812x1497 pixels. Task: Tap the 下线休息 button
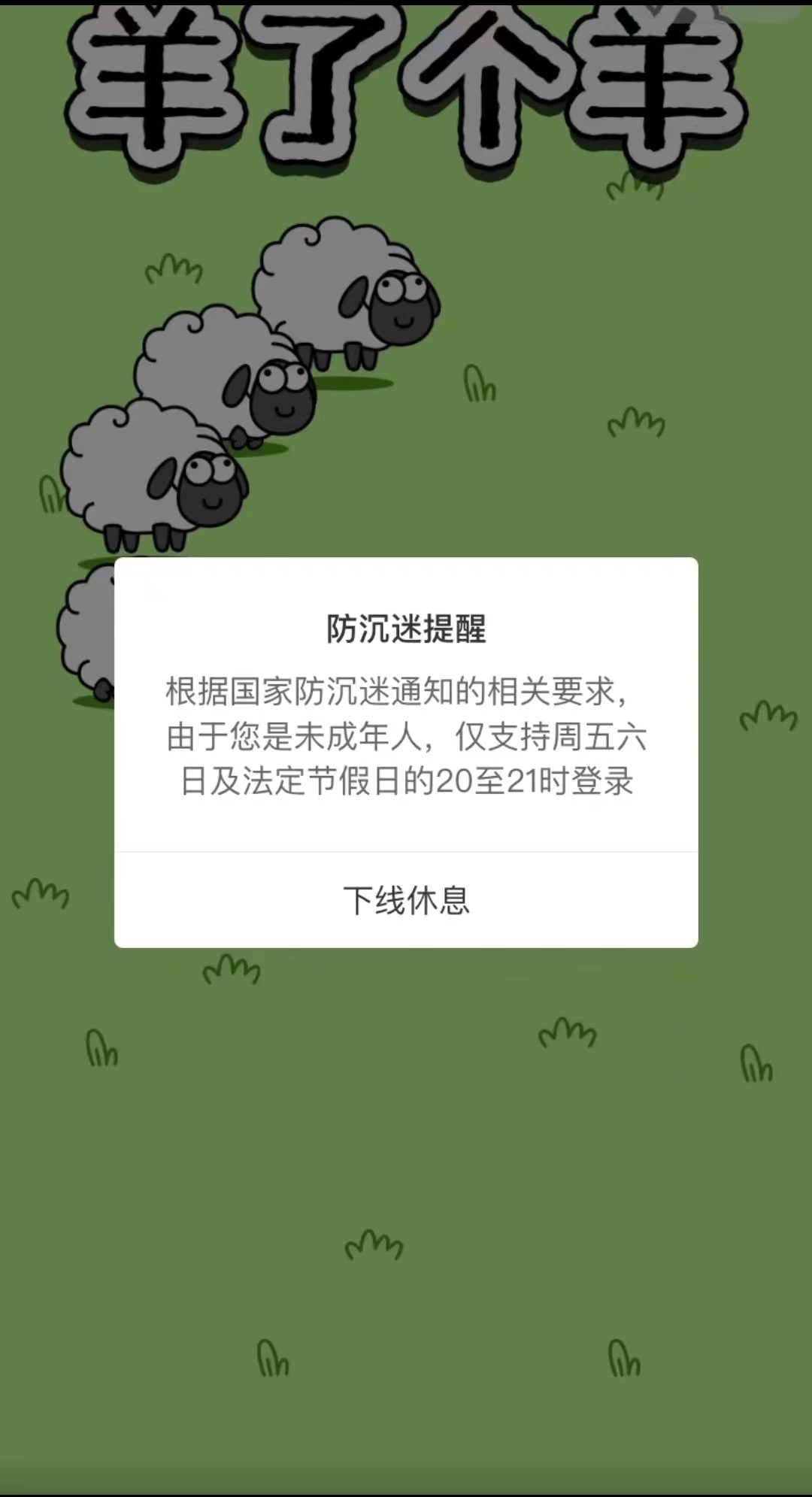click(x=406, y=900)
